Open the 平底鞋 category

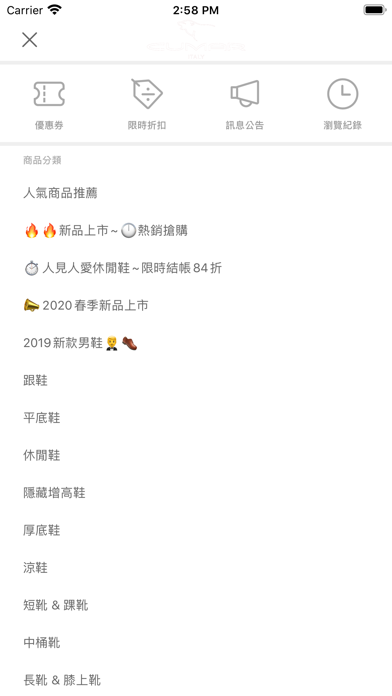tap(196, 418)
